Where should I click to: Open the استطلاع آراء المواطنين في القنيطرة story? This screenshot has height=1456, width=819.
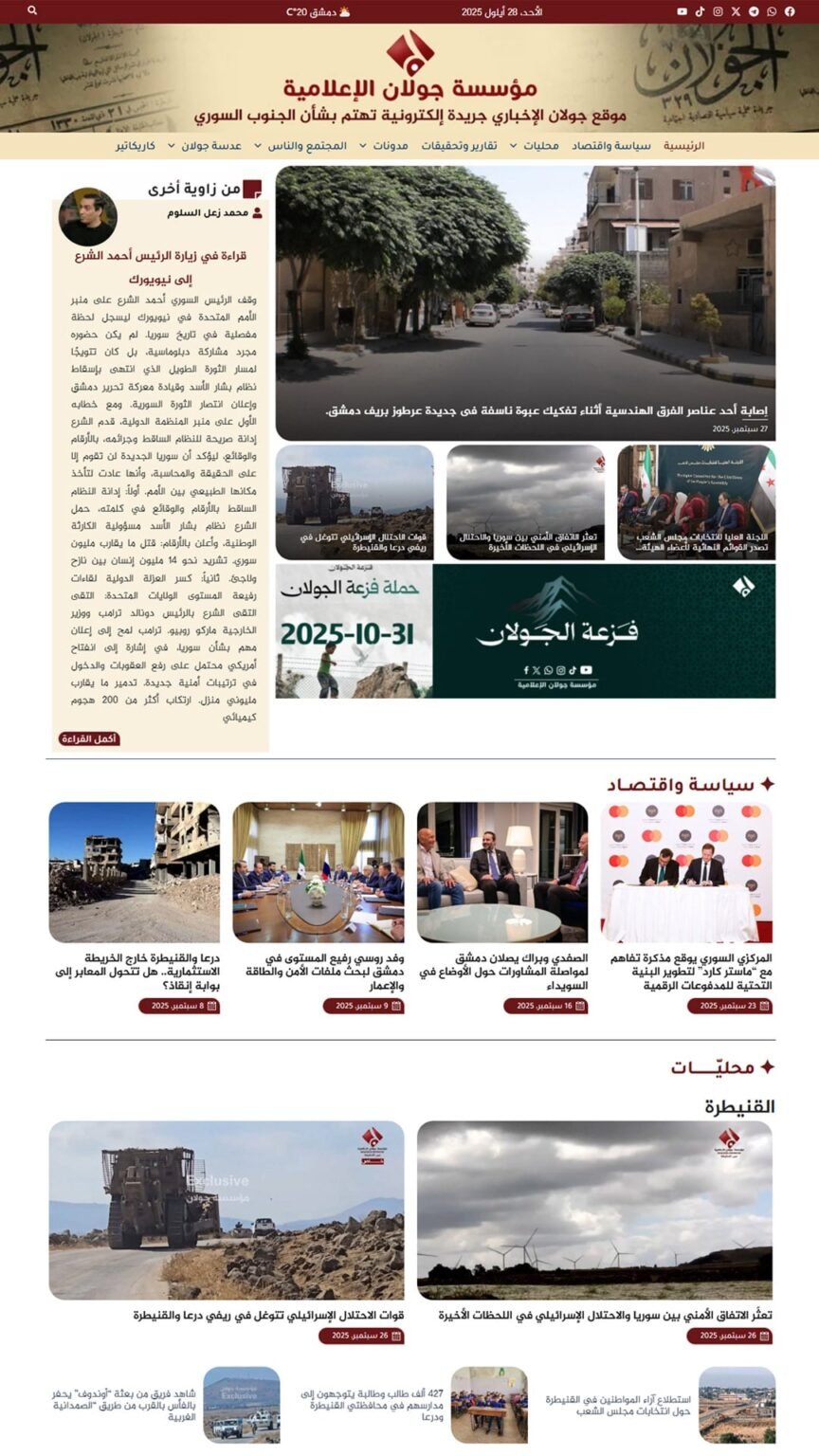coord(618,1405)
